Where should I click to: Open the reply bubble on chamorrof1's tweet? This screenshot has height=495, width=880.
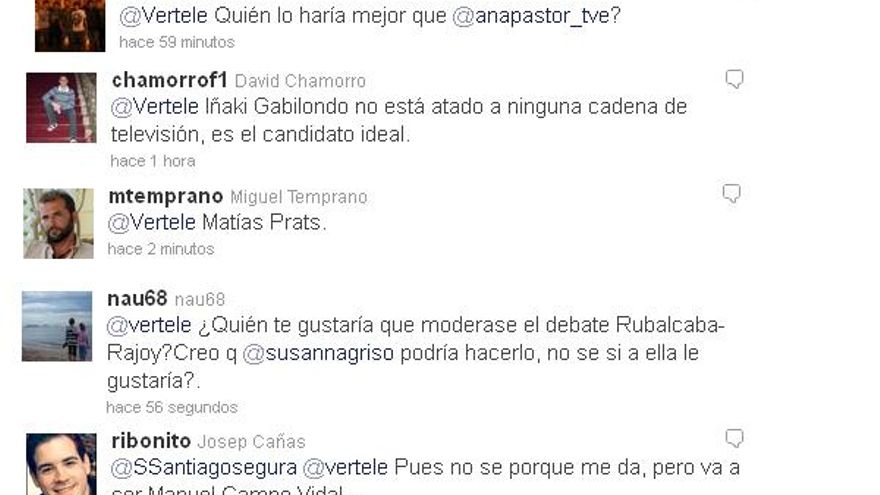pyautogui.click(x=734, y=79)
